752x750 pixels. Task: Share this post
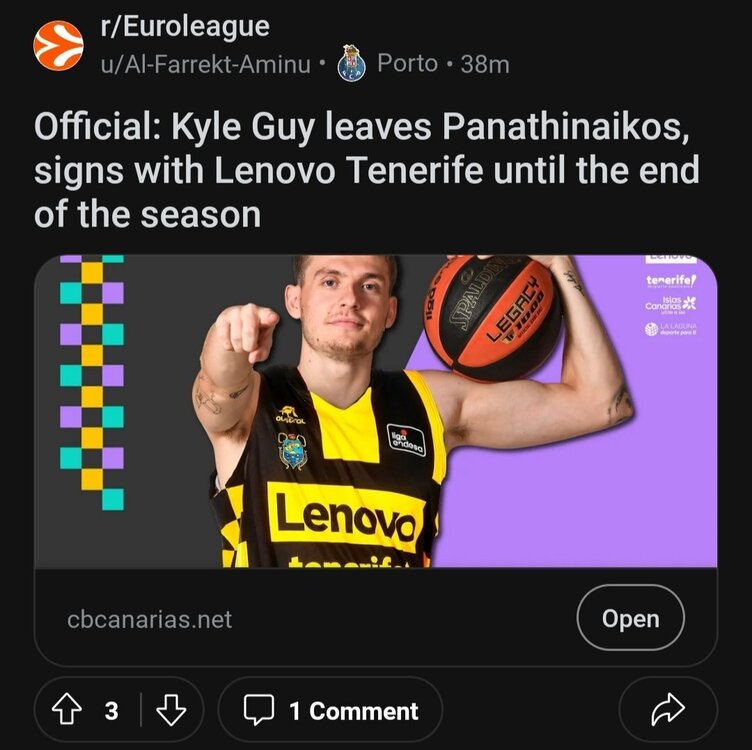[666, 711]
